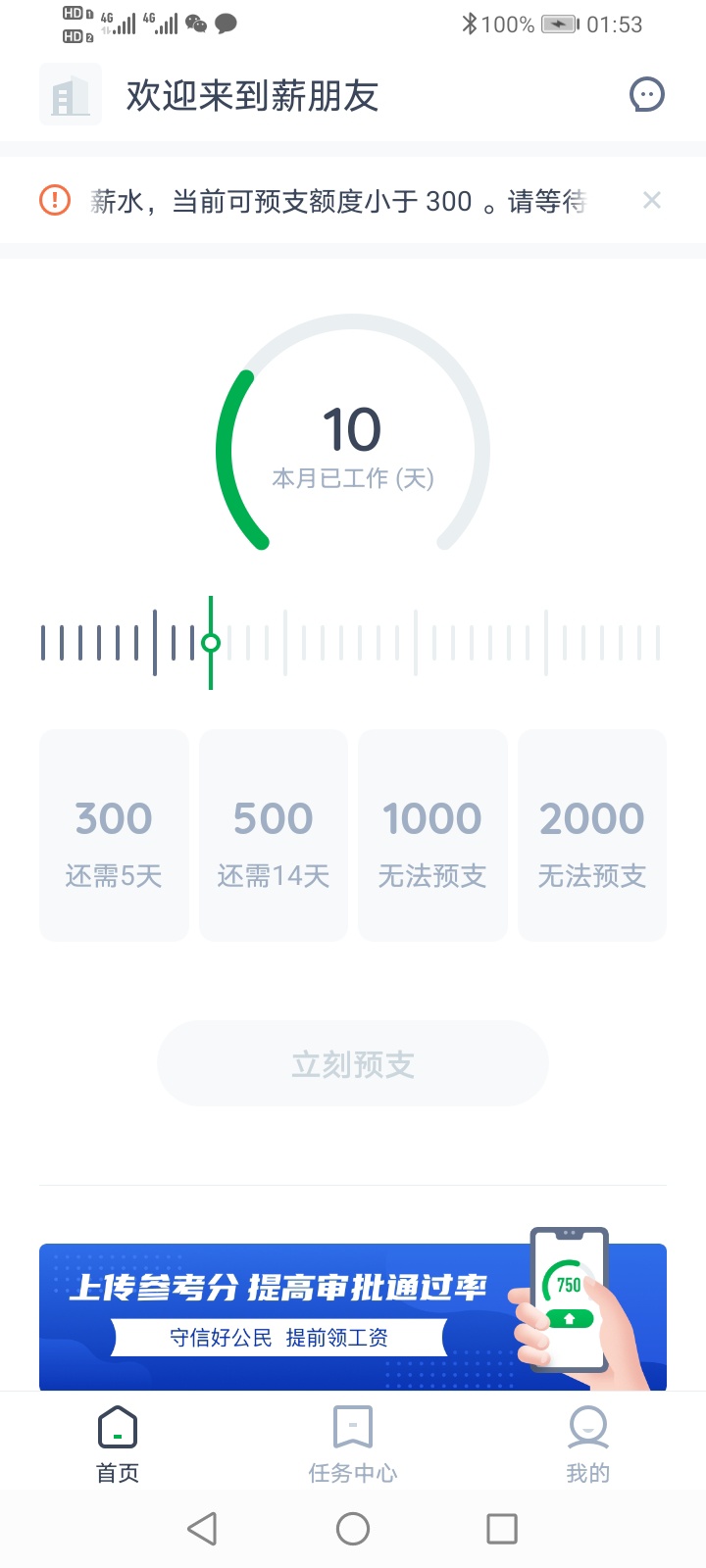Open the chat message icon
This screenshot has height=1568, width=706.
pos(647,95)
